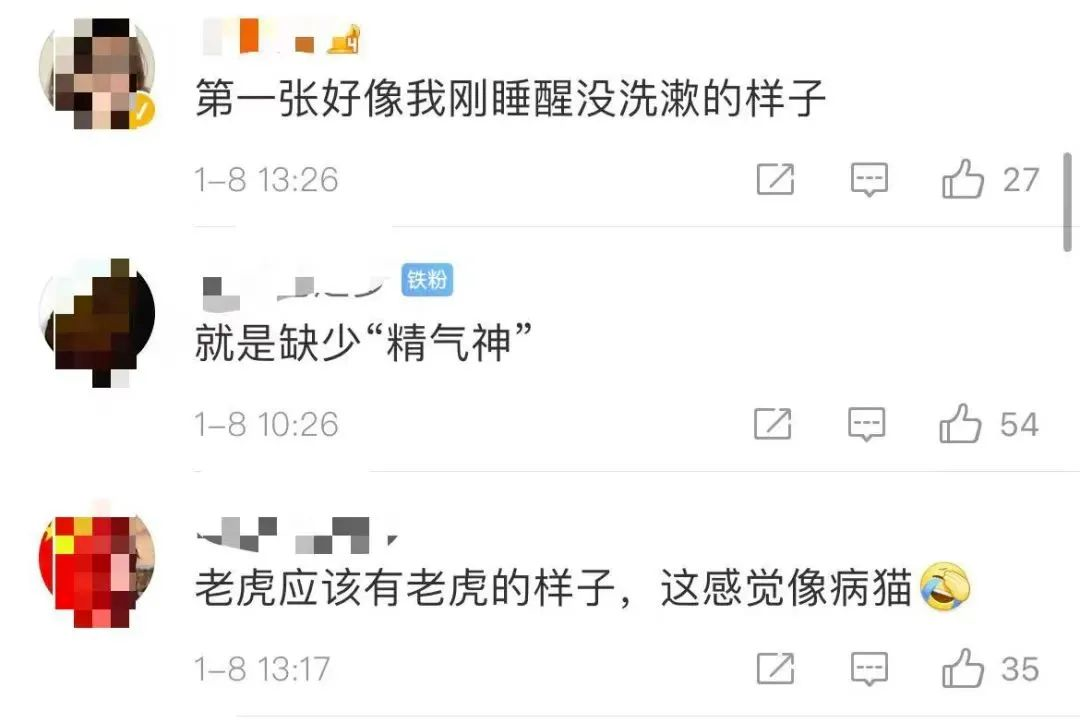Reply to the comment 就是缺少“精气神”
The width and height of the screenshot is (1080, 723).
tap(867, 425)
